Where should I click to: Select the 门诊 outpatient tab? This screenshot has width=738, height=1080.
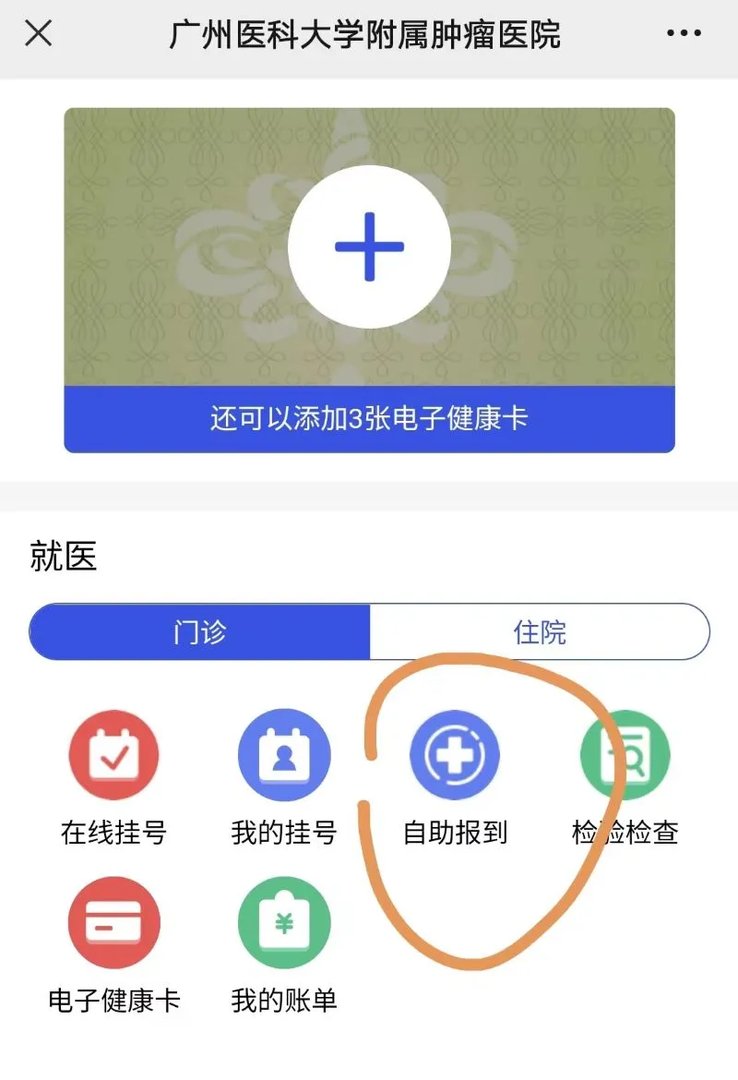[197, 631]
